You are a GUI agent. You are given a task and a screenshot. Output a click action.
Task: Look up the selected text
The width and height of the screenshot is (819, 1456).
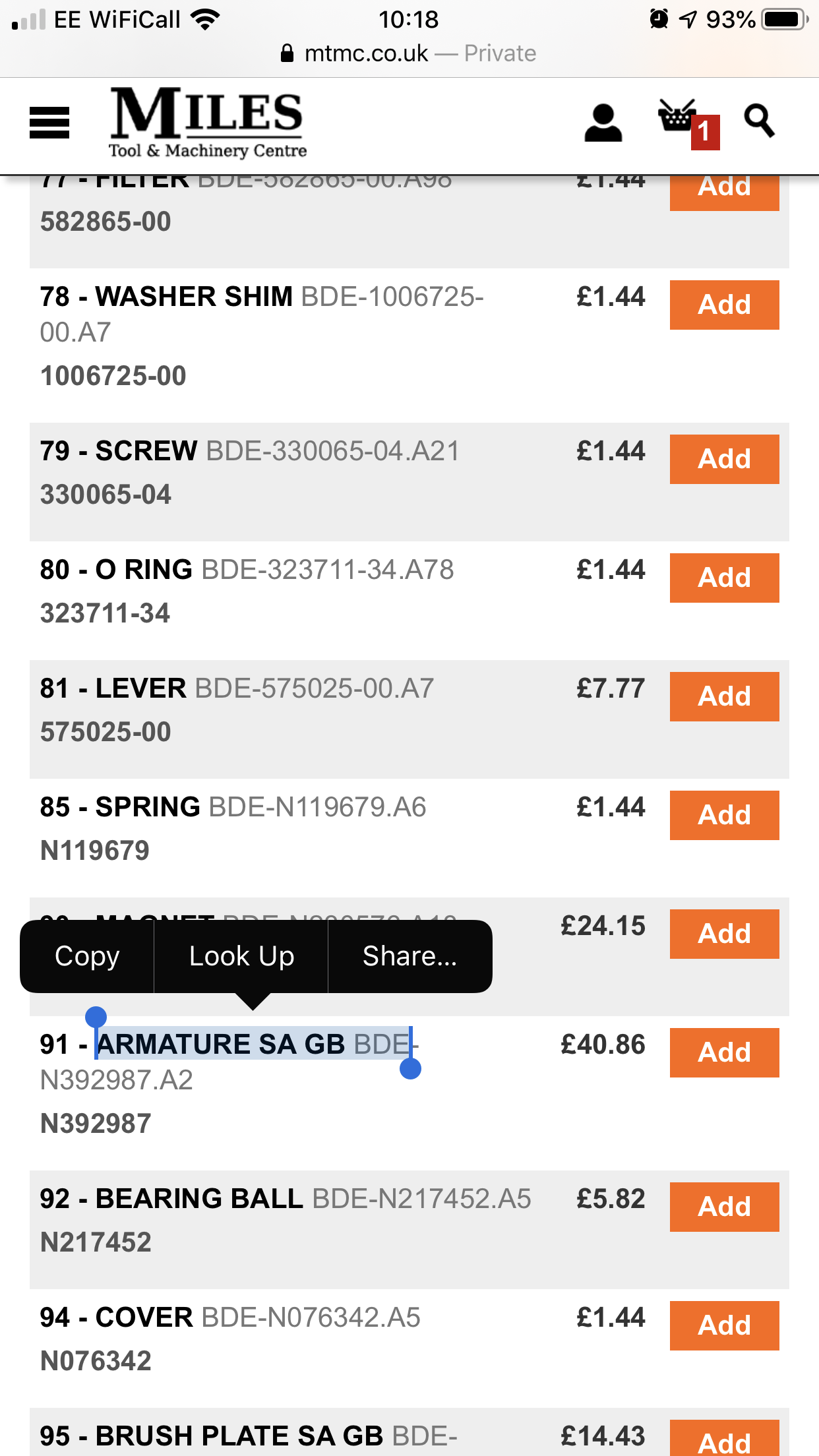pos(241,956)
